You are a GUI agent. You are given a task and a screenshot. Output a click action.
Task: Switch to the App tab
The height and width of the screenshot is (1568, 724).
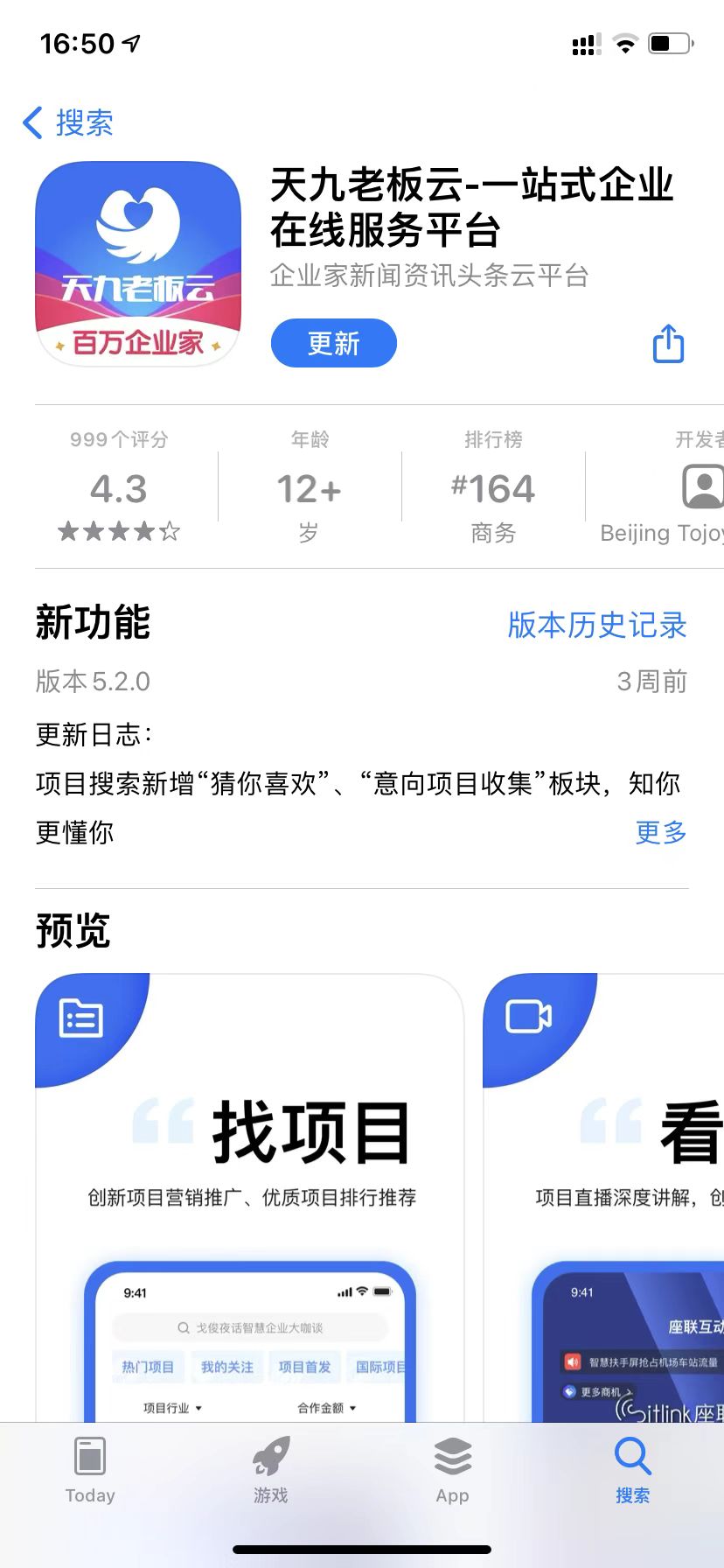(452, 1470)
